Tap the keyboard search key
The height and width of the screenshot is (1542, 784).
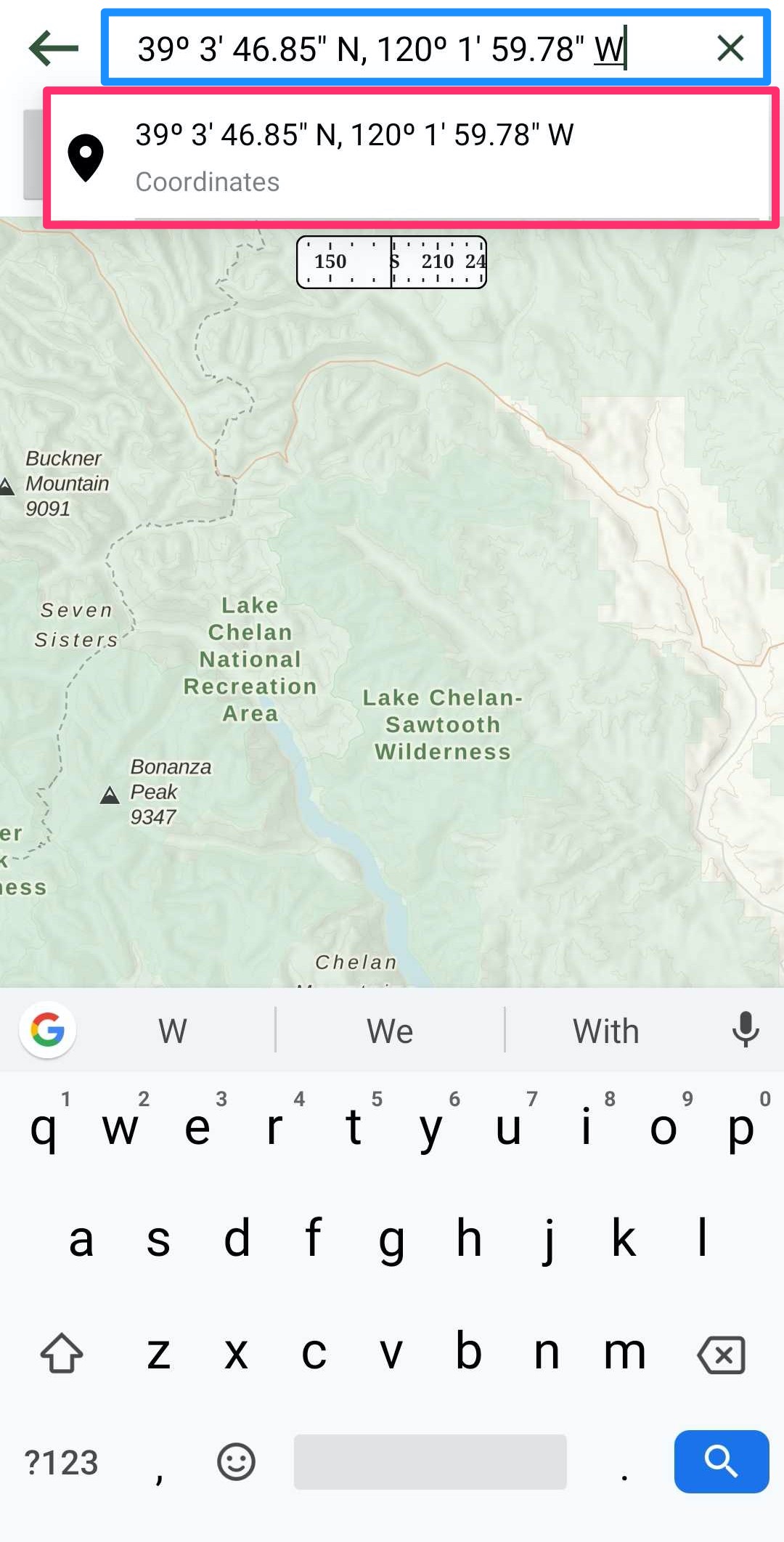(721, 1461)
